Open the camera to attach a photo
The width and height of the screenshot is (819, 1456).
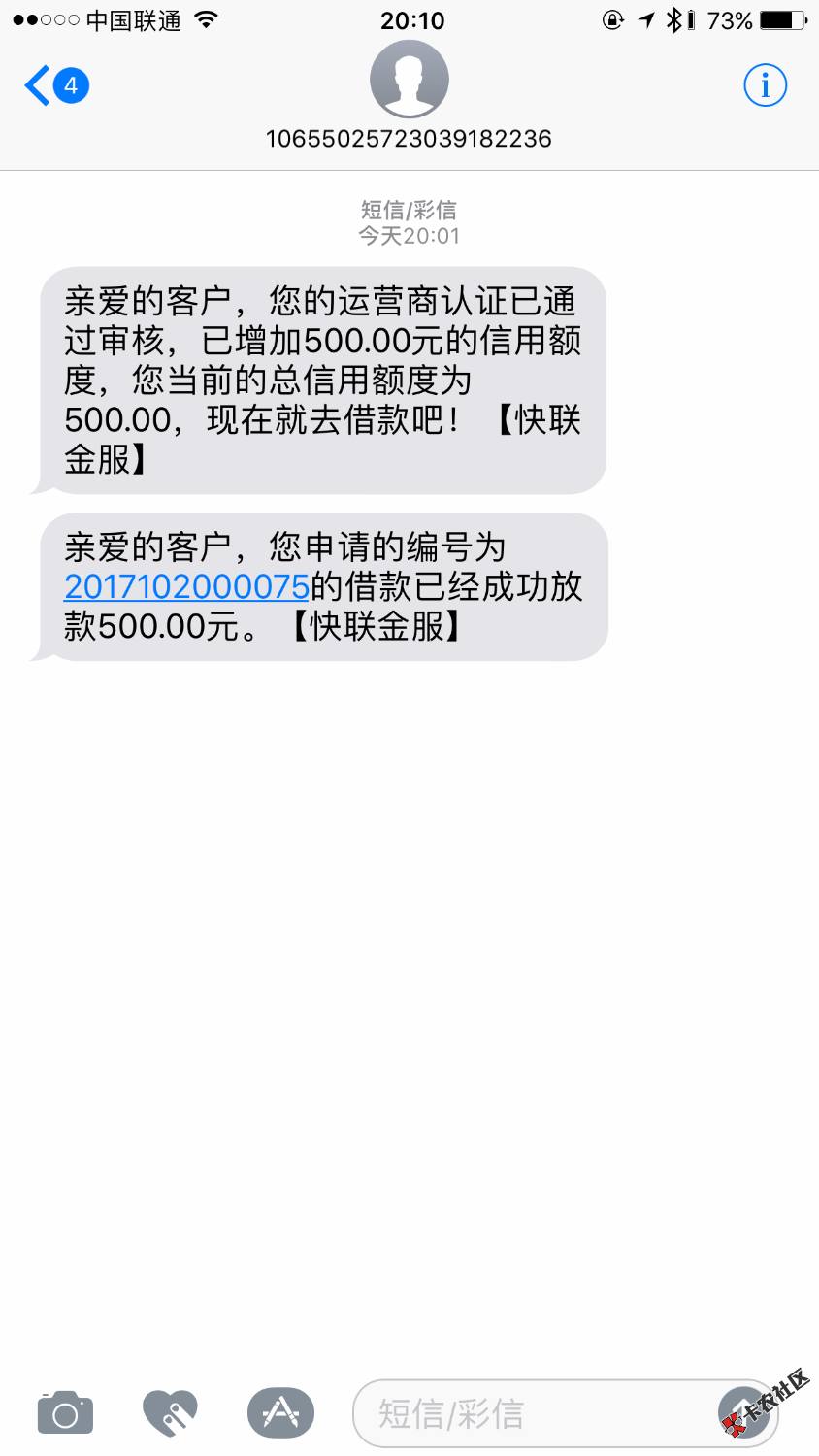65,1413
